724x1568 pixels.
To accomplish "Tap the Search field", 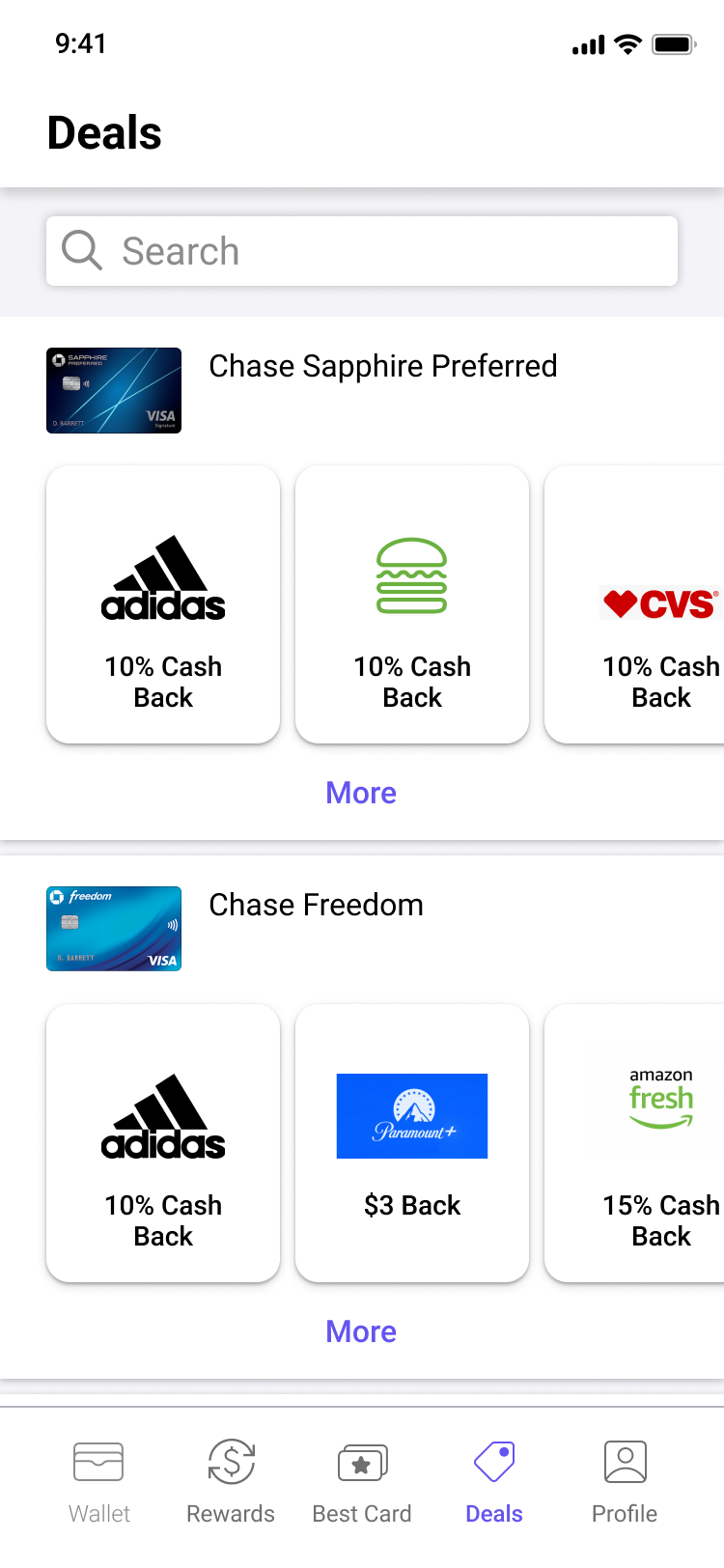I will [362, 251].
